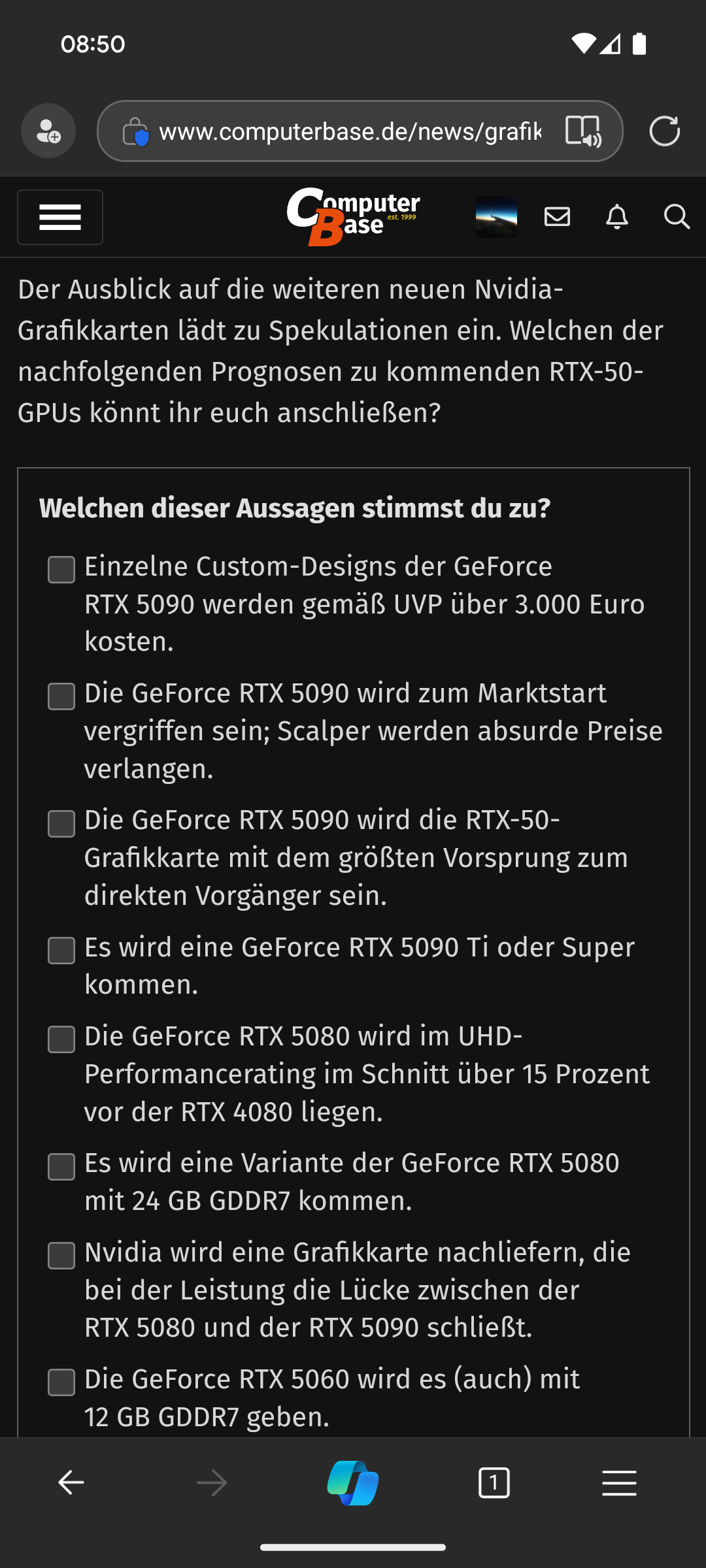706x1568 pixels.
Task: Select the RTX 5080 über 15 Prozent statement
Action: coord(61,1039)
